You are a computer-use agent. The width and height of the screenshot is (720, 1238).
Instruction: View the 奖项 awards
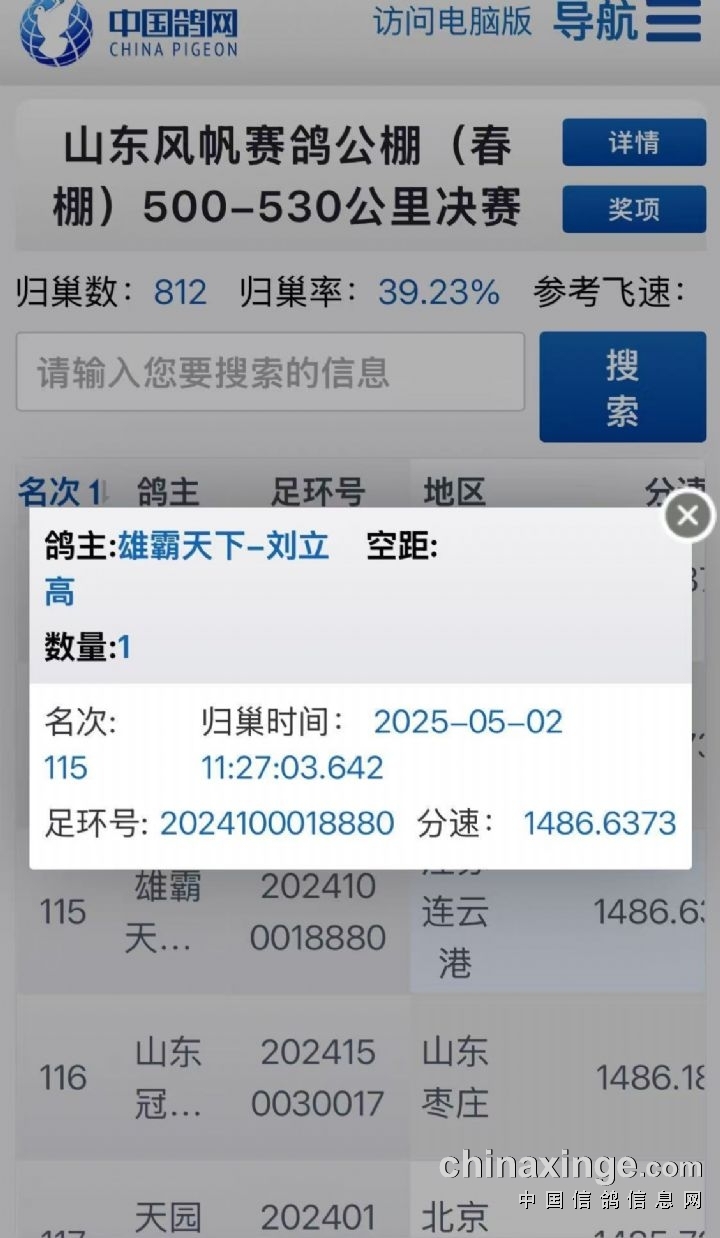(634, 209)
